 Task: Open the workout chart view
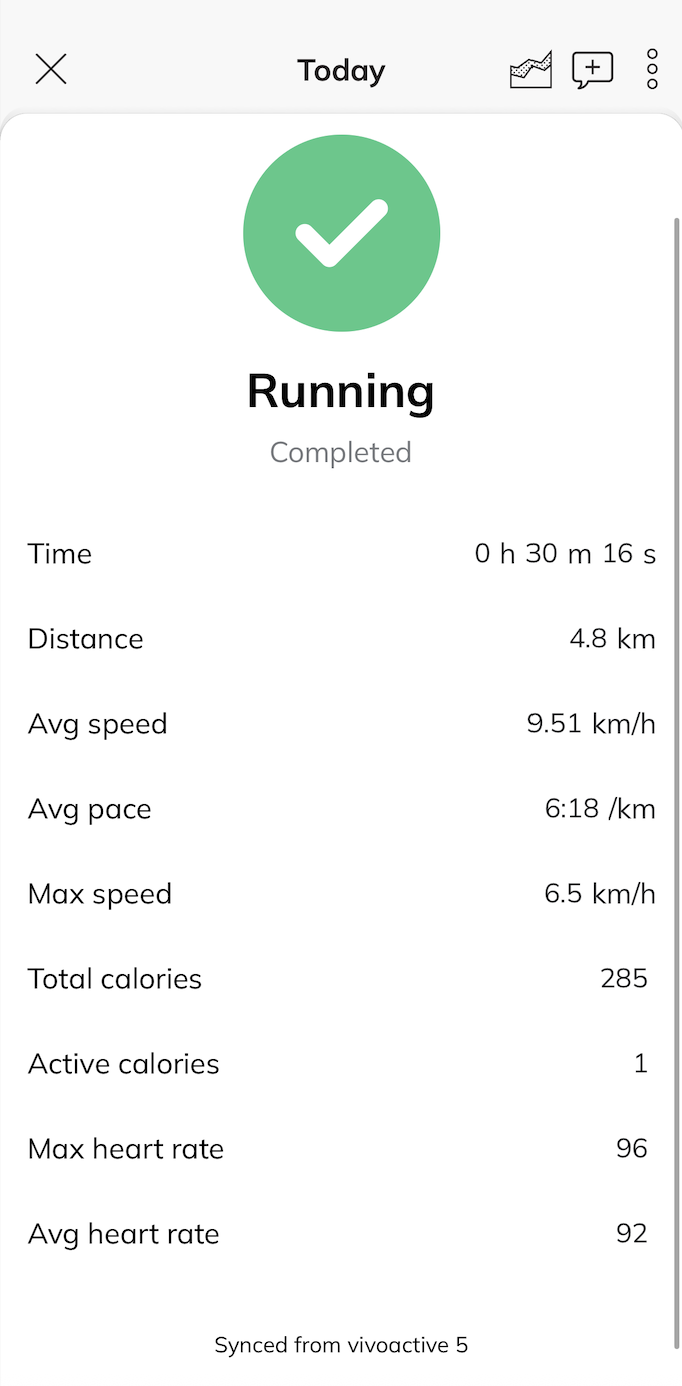click(x=531, y=70)
